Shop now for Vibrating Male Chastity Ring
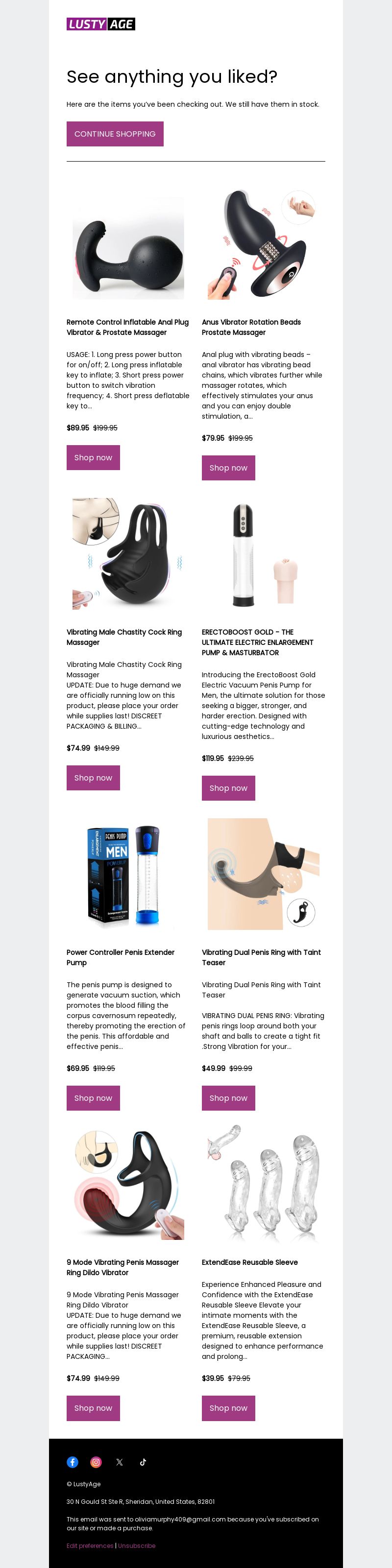Image resolution: width=392 pixels, height=1568 pixels. point(93,778)
